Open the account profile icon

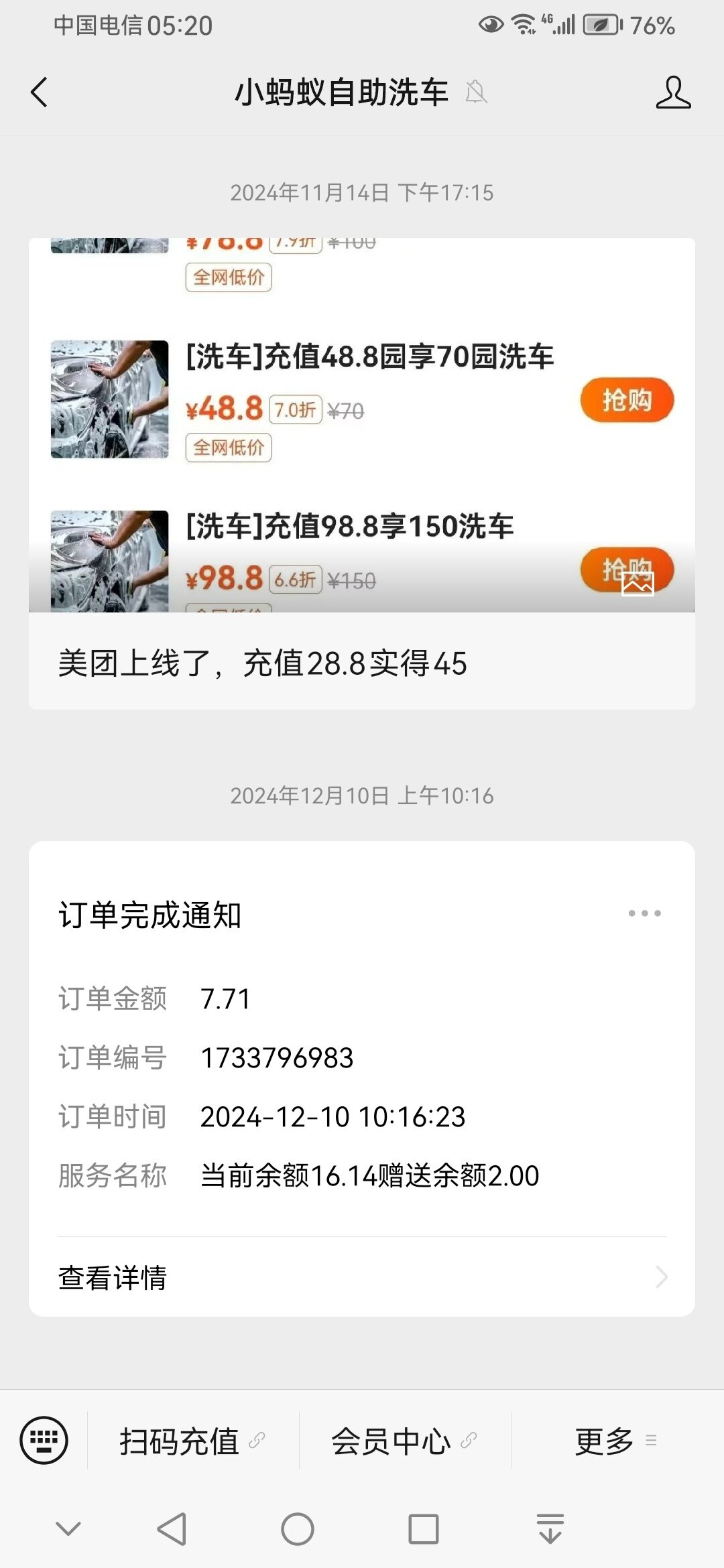click(x=673, y=92)
